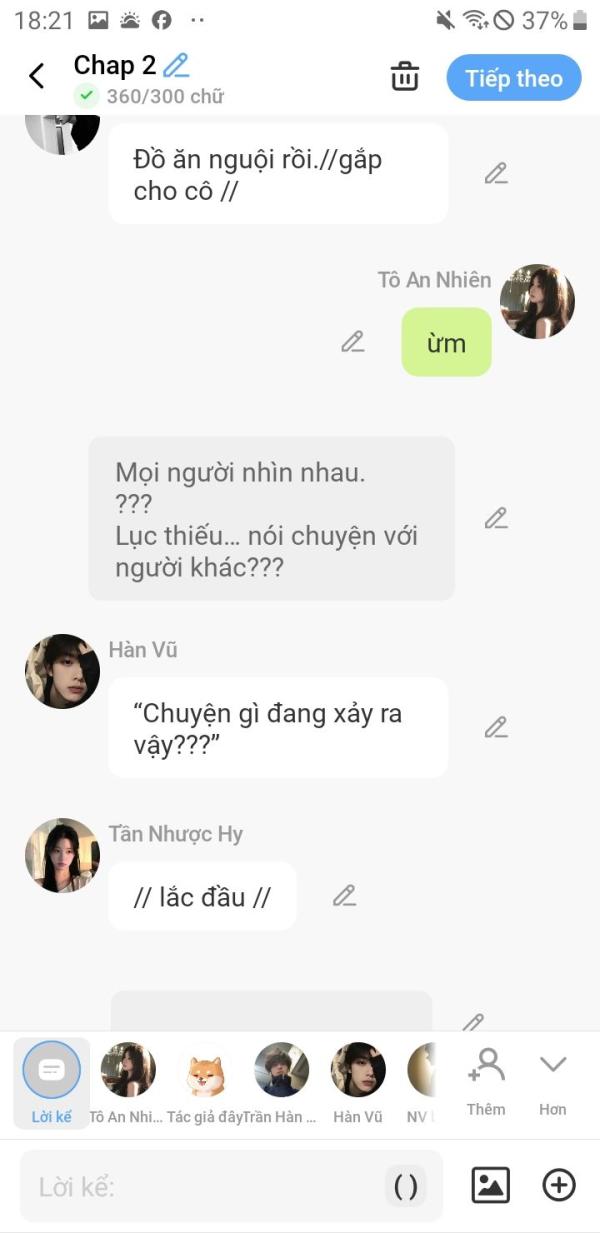Edit Hàn Vũ's 'Chuyện gì đang xảy ra vậy' message
Screen dimensions: 600x1233
[x=496, y=727]
